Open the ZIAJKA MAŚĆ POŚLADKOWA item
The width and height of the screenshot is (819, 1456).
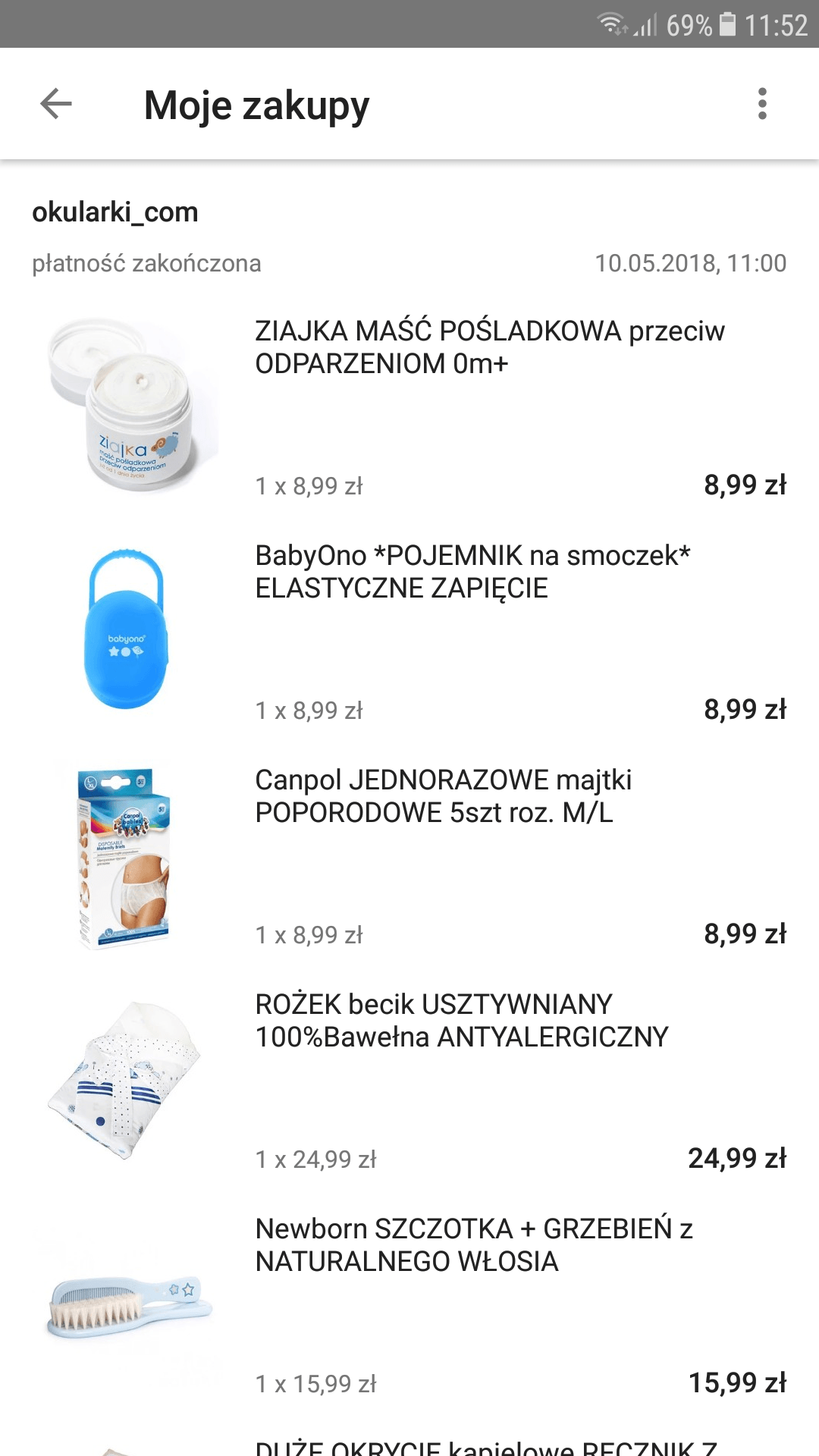tap(489, 347)
